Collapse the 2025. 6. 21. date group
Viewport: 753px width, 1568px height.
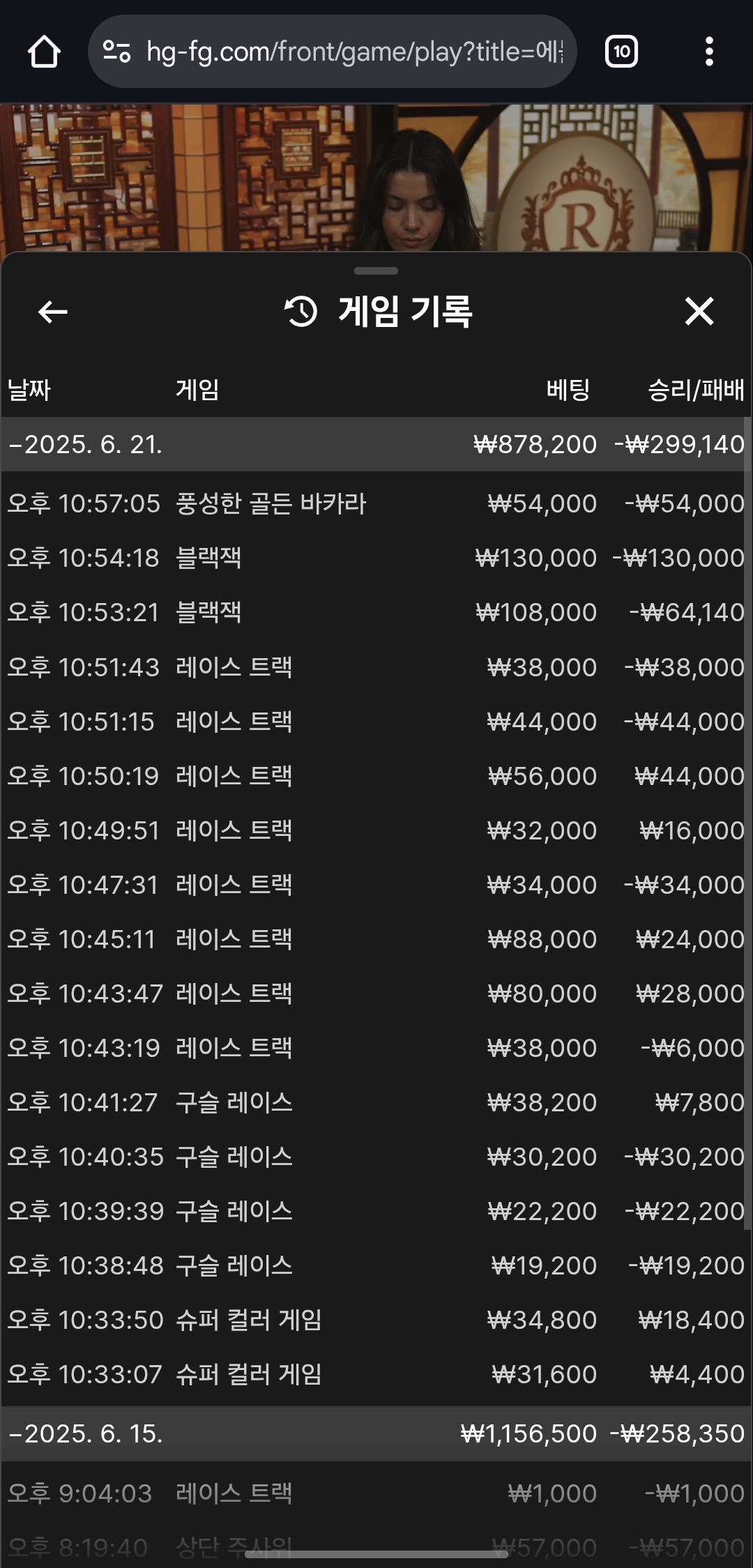[376, 444]
